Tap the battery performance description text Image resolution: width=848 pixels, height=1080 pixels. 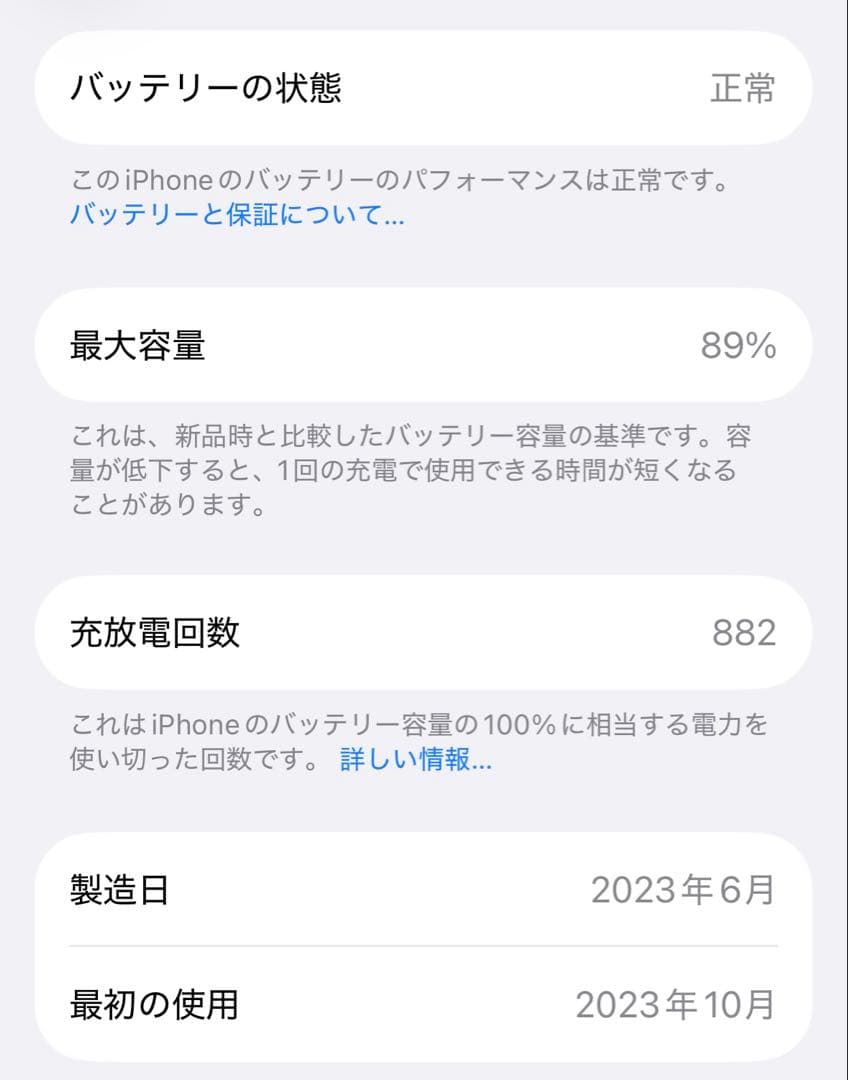click(x=400, y=180)
